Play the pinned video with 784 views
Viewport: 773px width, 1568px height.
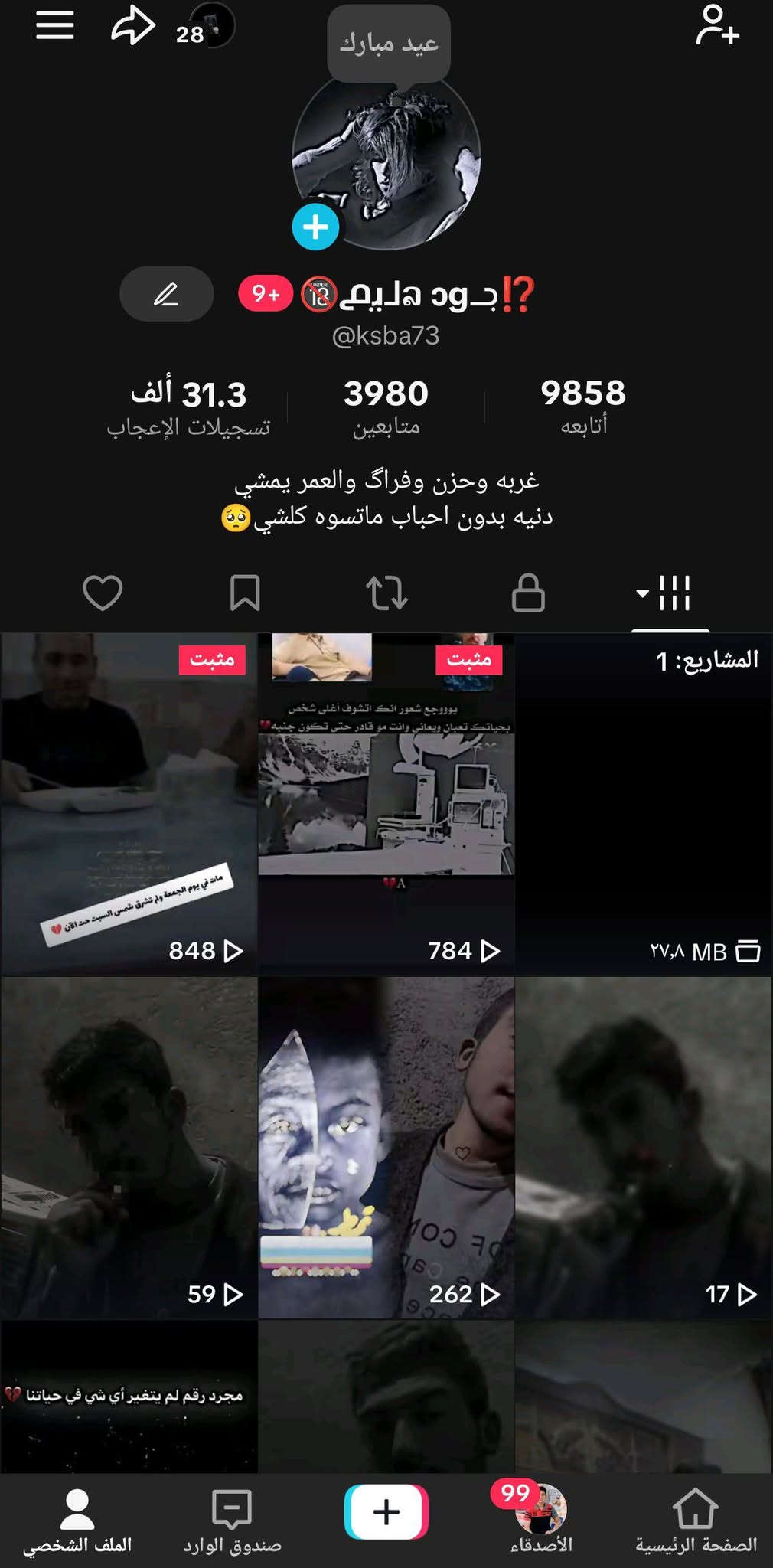pos(386,804)
